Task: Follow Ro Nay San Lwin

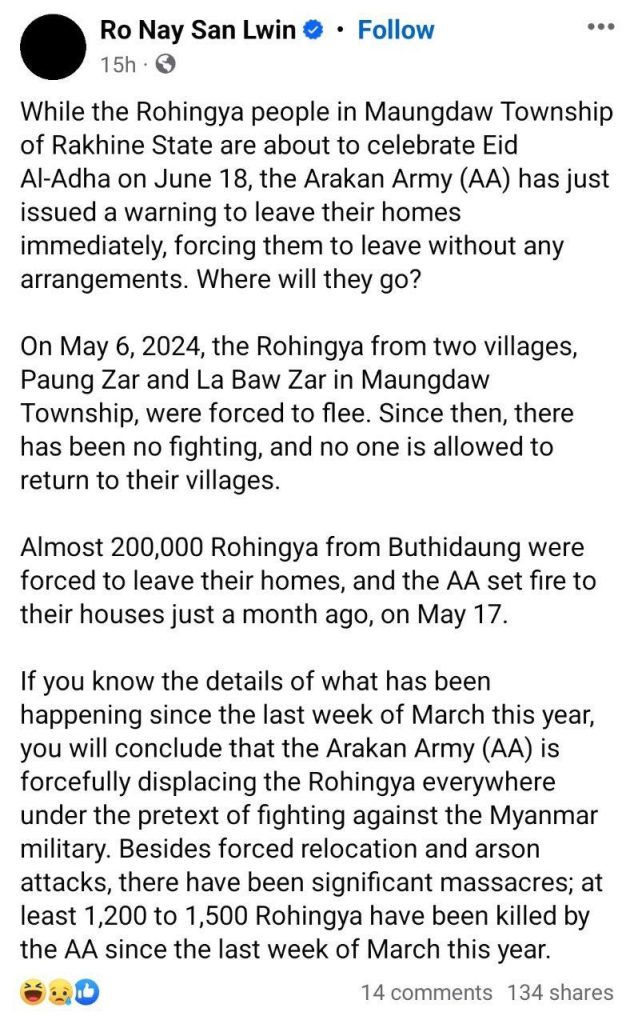Action: coord(396,30)
